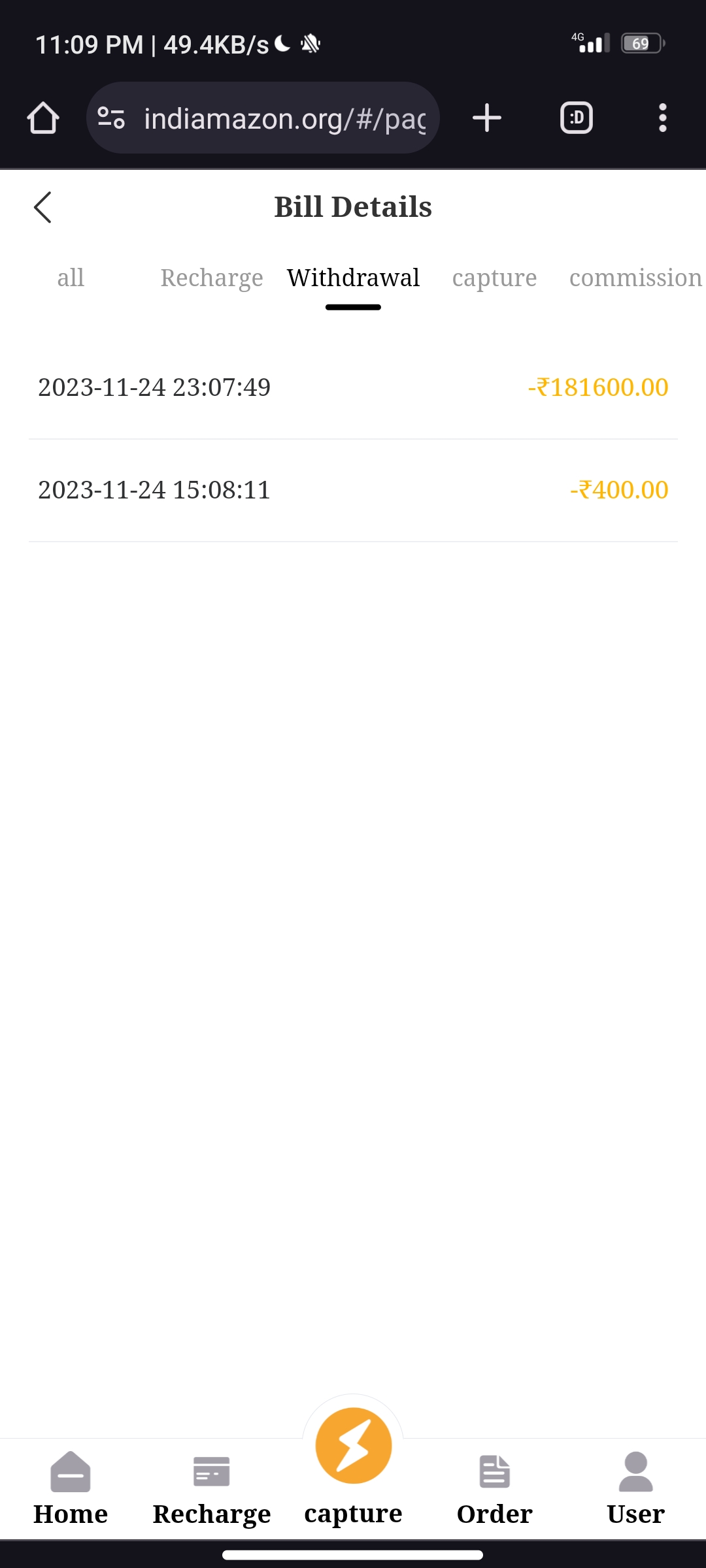Open the commission tab
Image resolution: width=706 pixels, height=1568 pixels.
click(635, 278)
